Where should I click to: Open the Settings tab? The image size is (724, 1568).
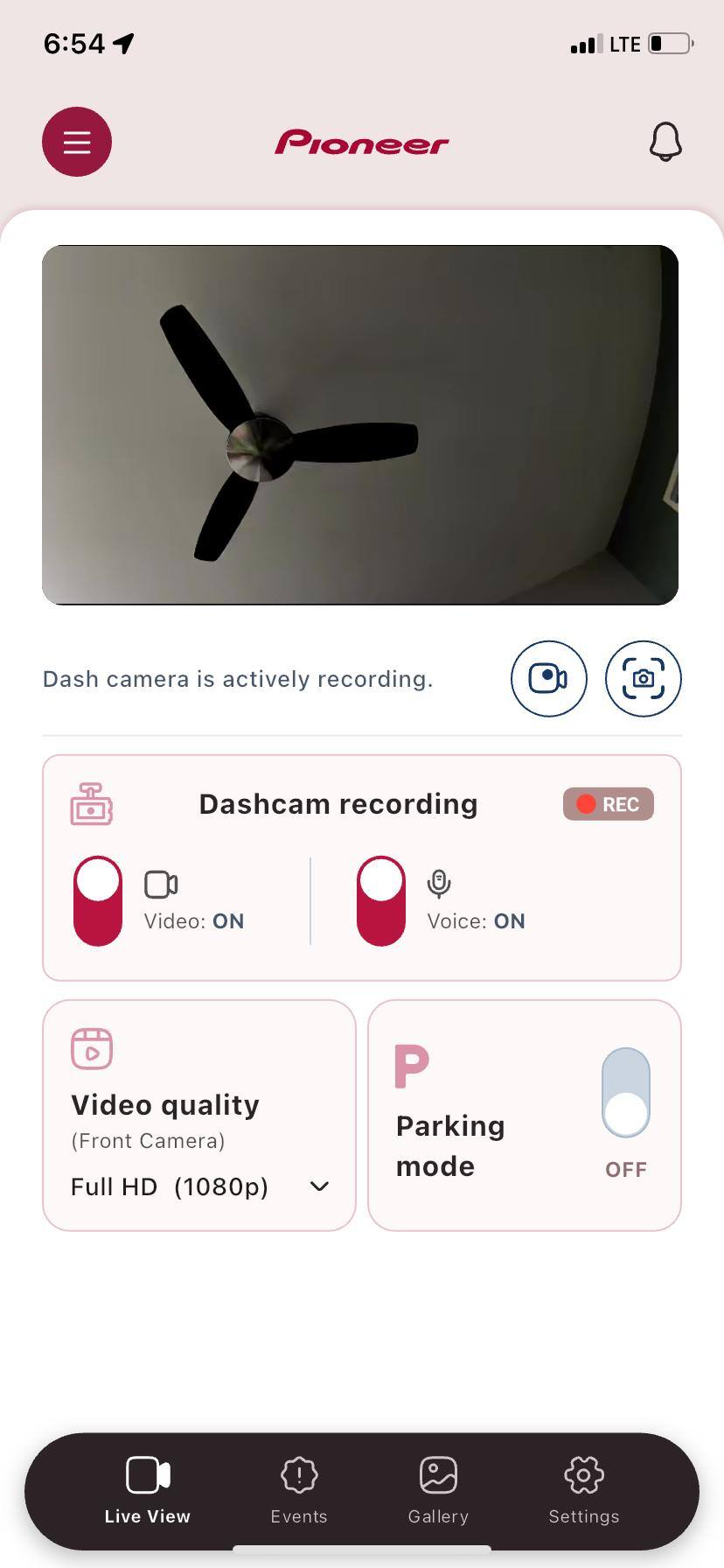point(584,1491)
